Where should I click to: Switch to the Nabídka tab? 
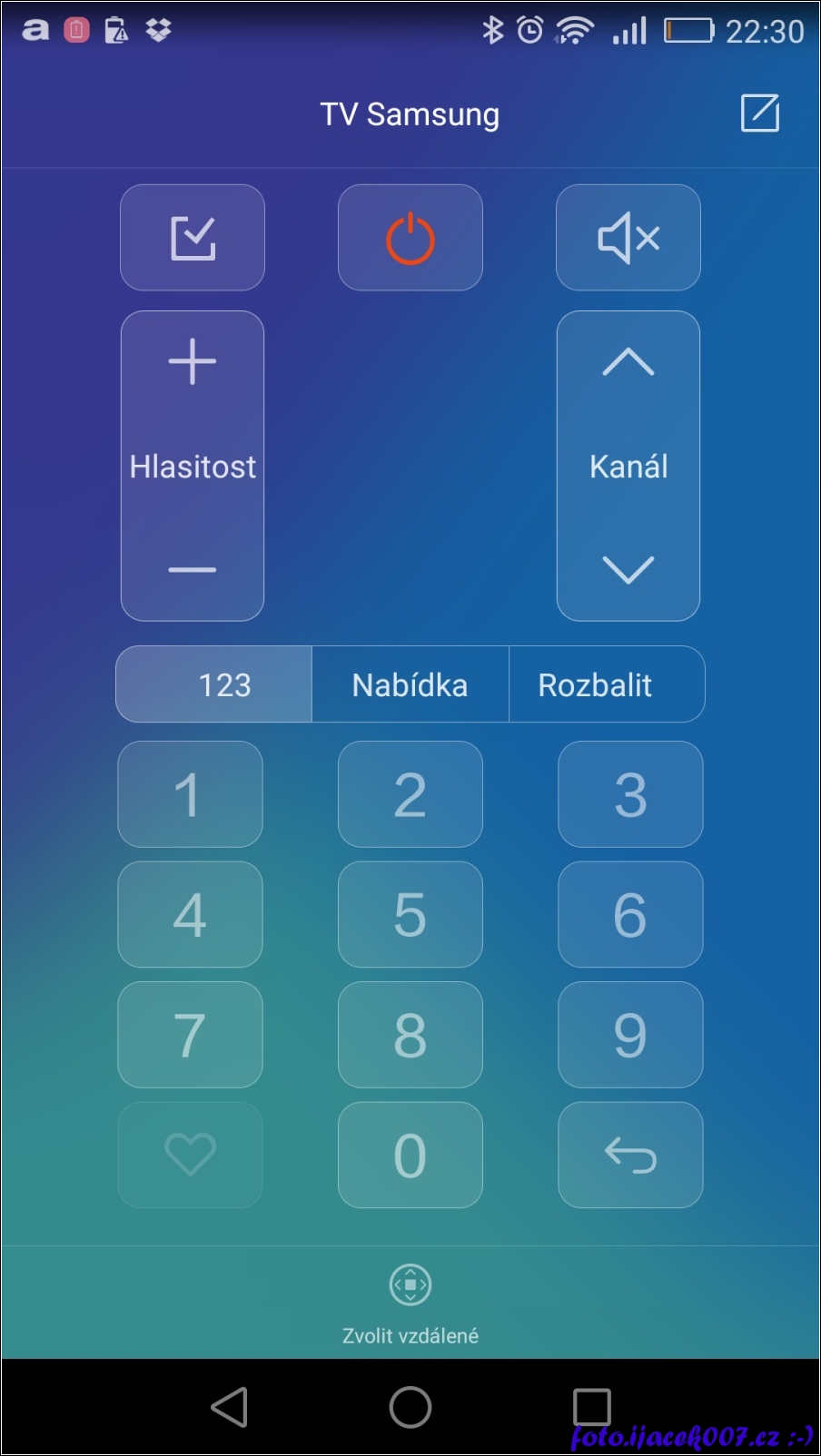click(410, 685)
